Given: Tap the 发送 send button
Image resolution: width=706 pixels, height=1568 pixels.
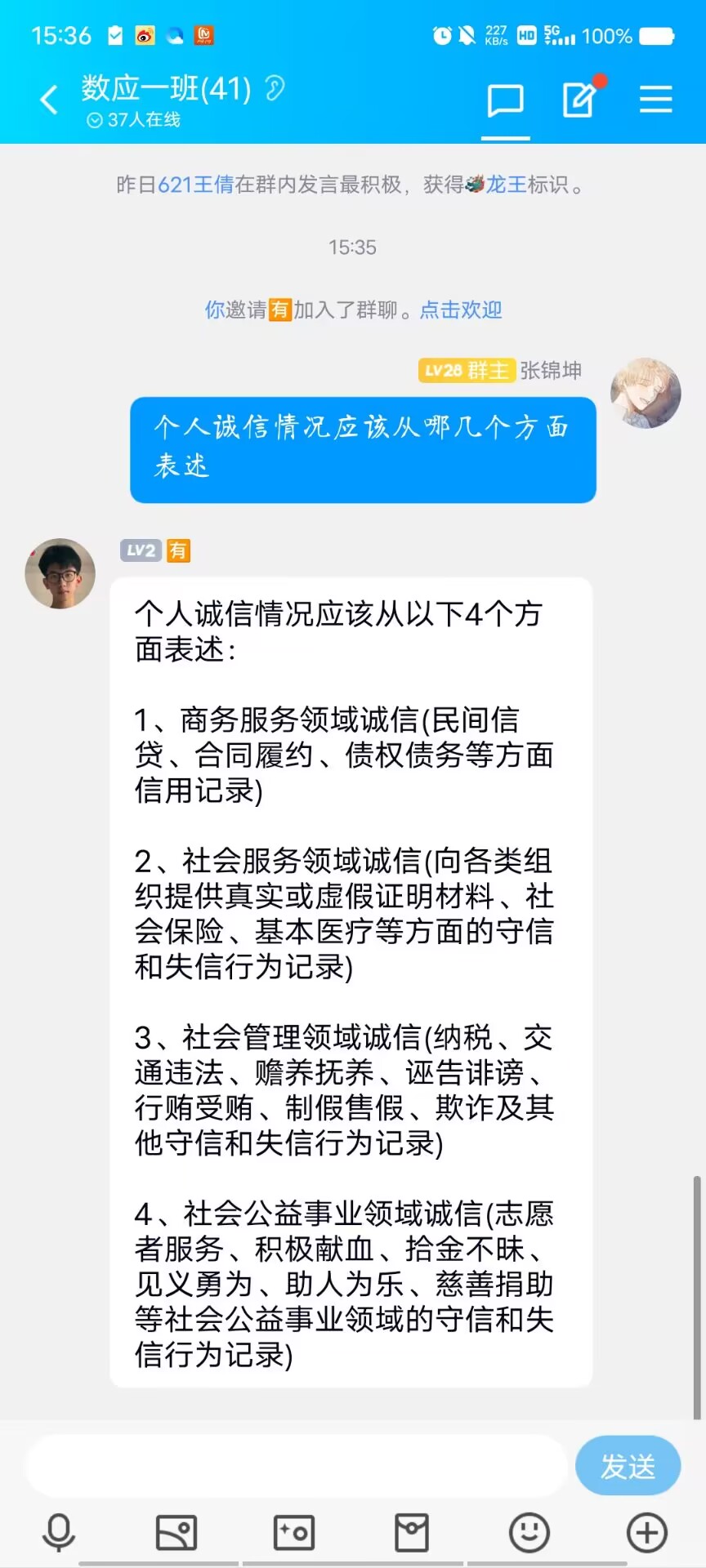Looking at the screenshot, I should [628, 1467].
